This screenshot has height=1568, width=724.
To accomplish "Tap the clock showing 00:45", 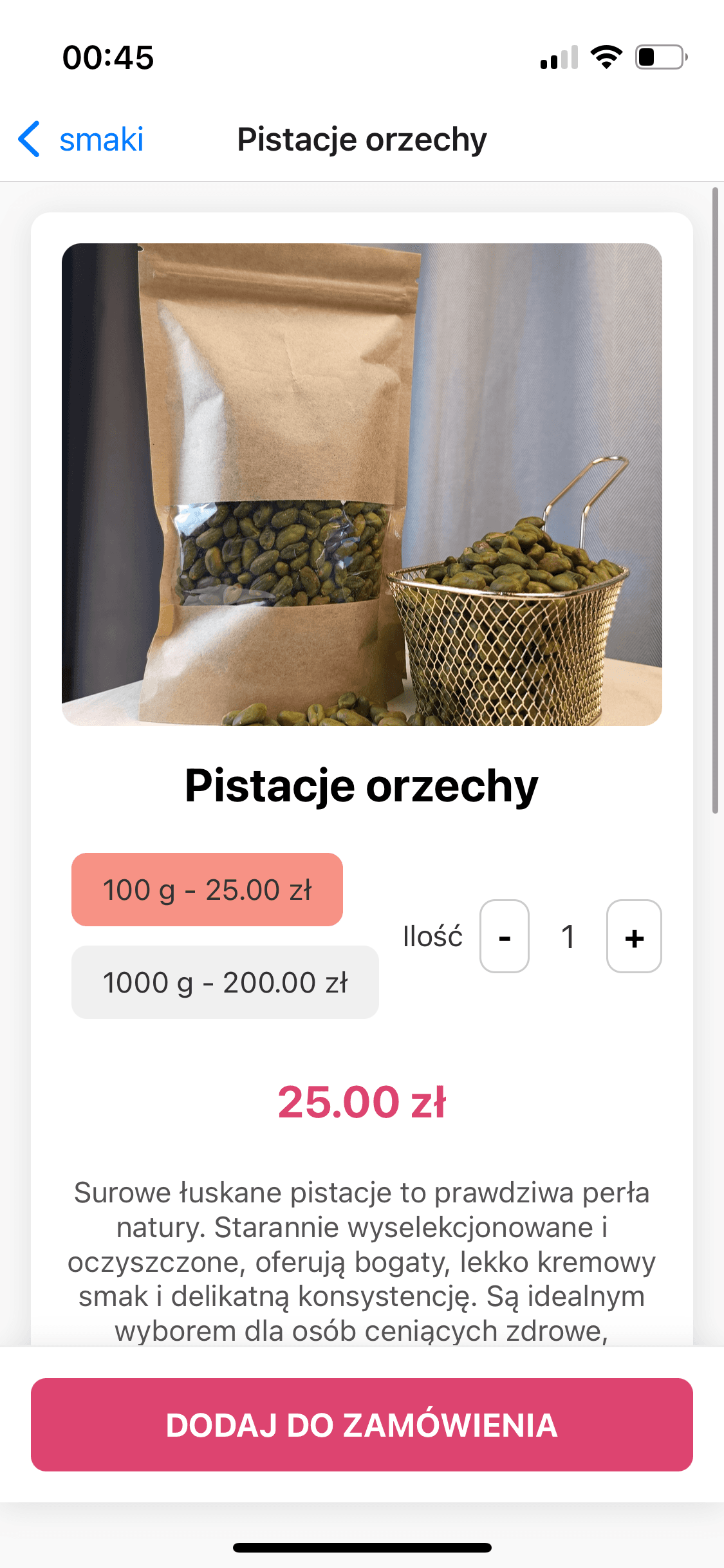I will (x=107, y=58).
